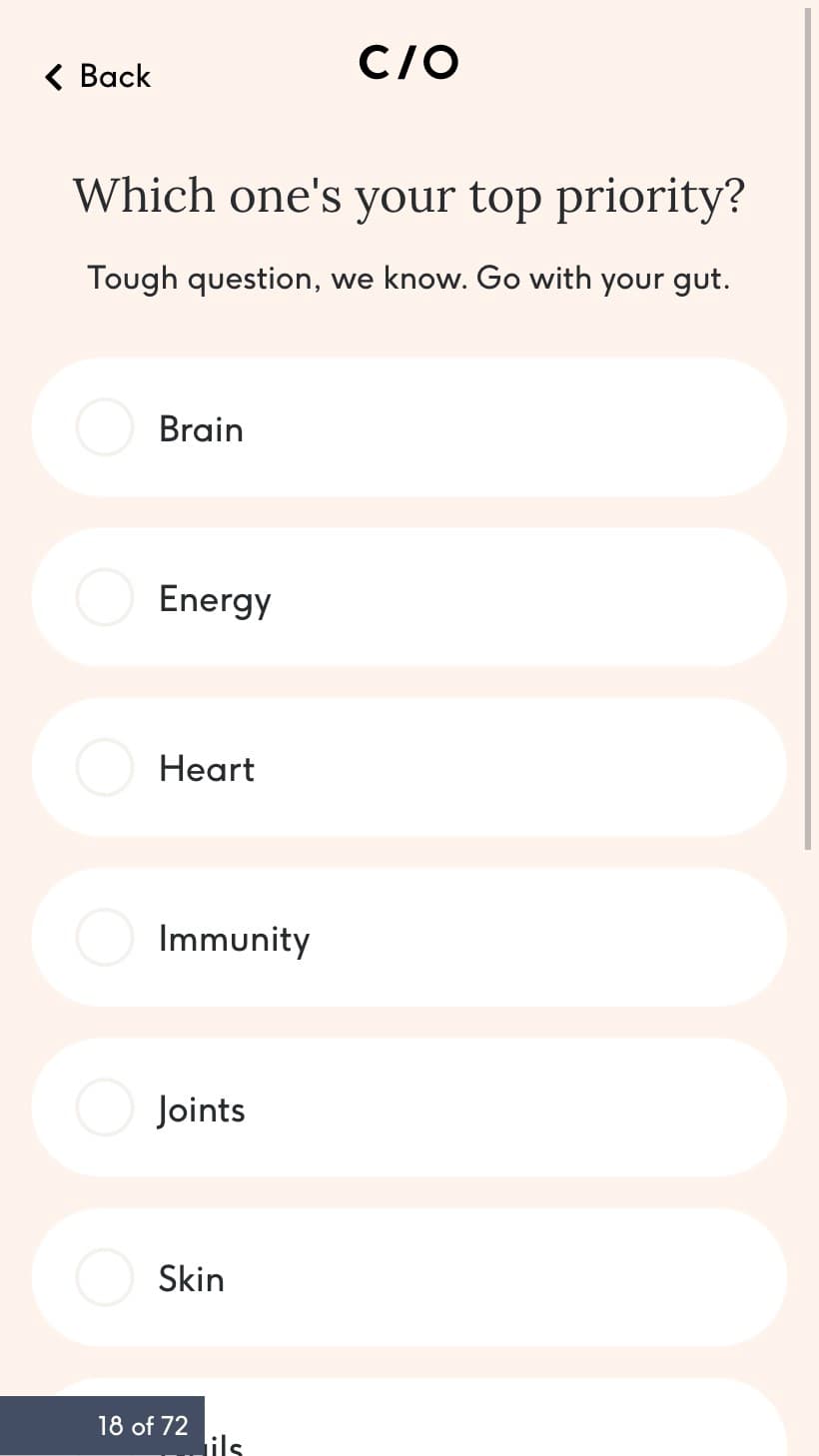Choose Joints from the list
The image size is (819, 1456).
coord(409,1107)
